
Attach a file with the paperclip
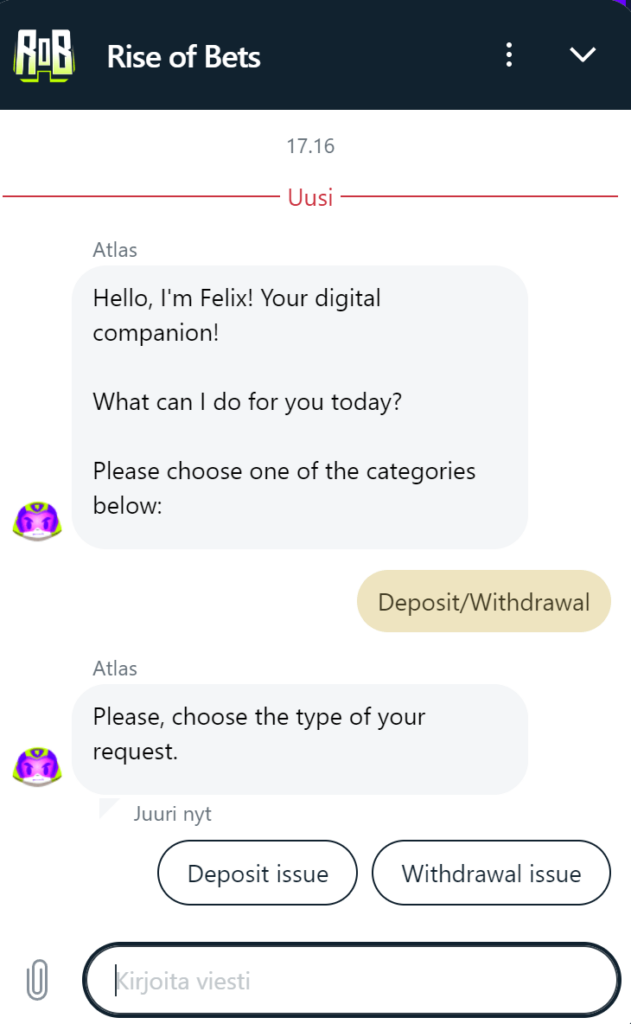(x=37, y=980)
